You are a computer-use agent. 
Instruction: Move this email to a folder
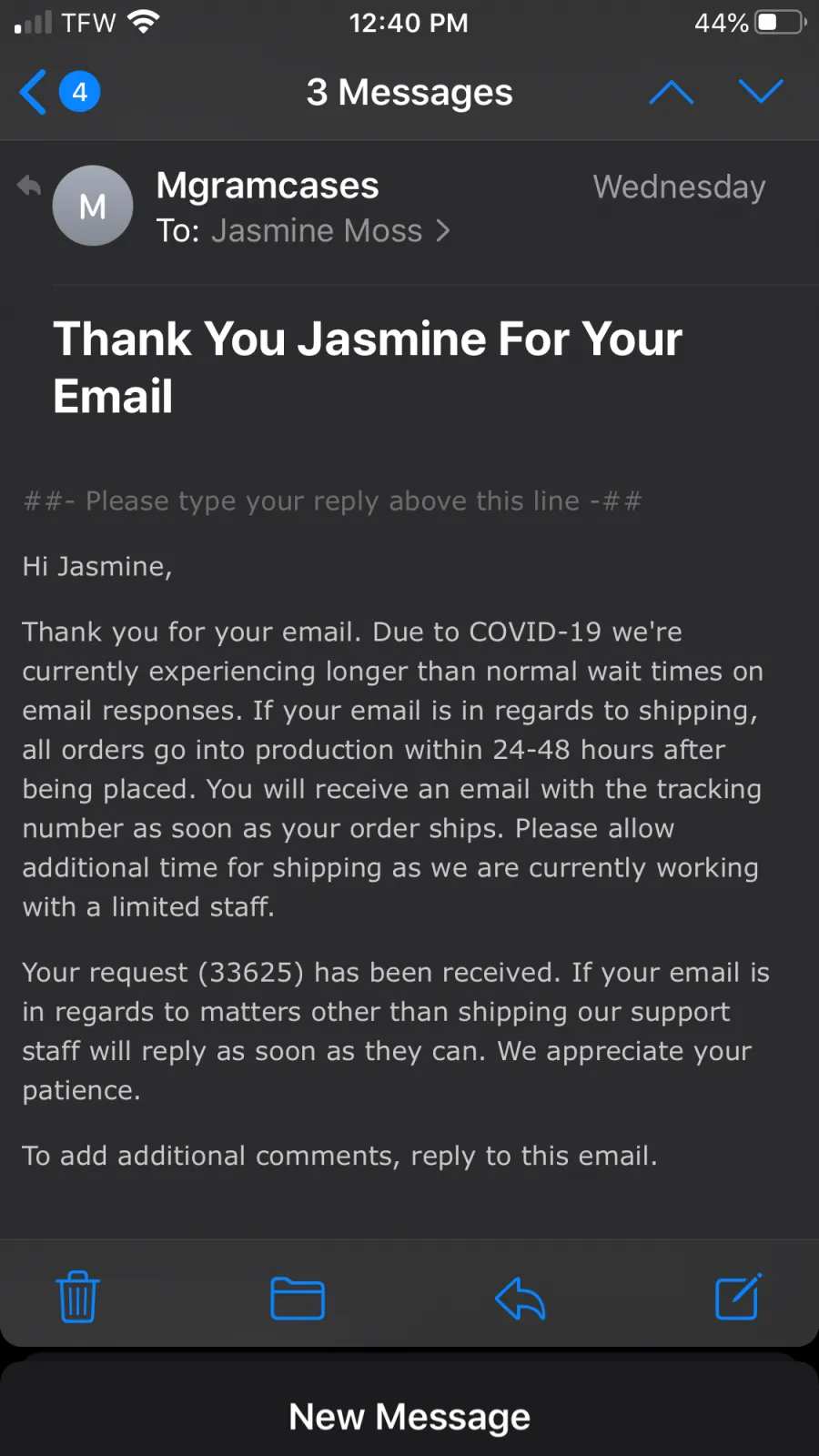(298, 1299)
